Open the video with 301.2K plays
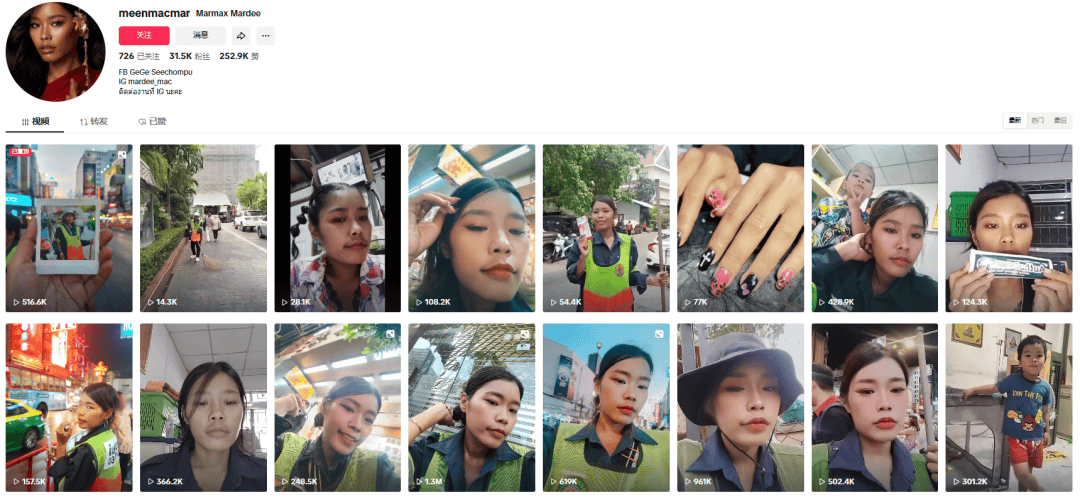 pos(1008,407)
